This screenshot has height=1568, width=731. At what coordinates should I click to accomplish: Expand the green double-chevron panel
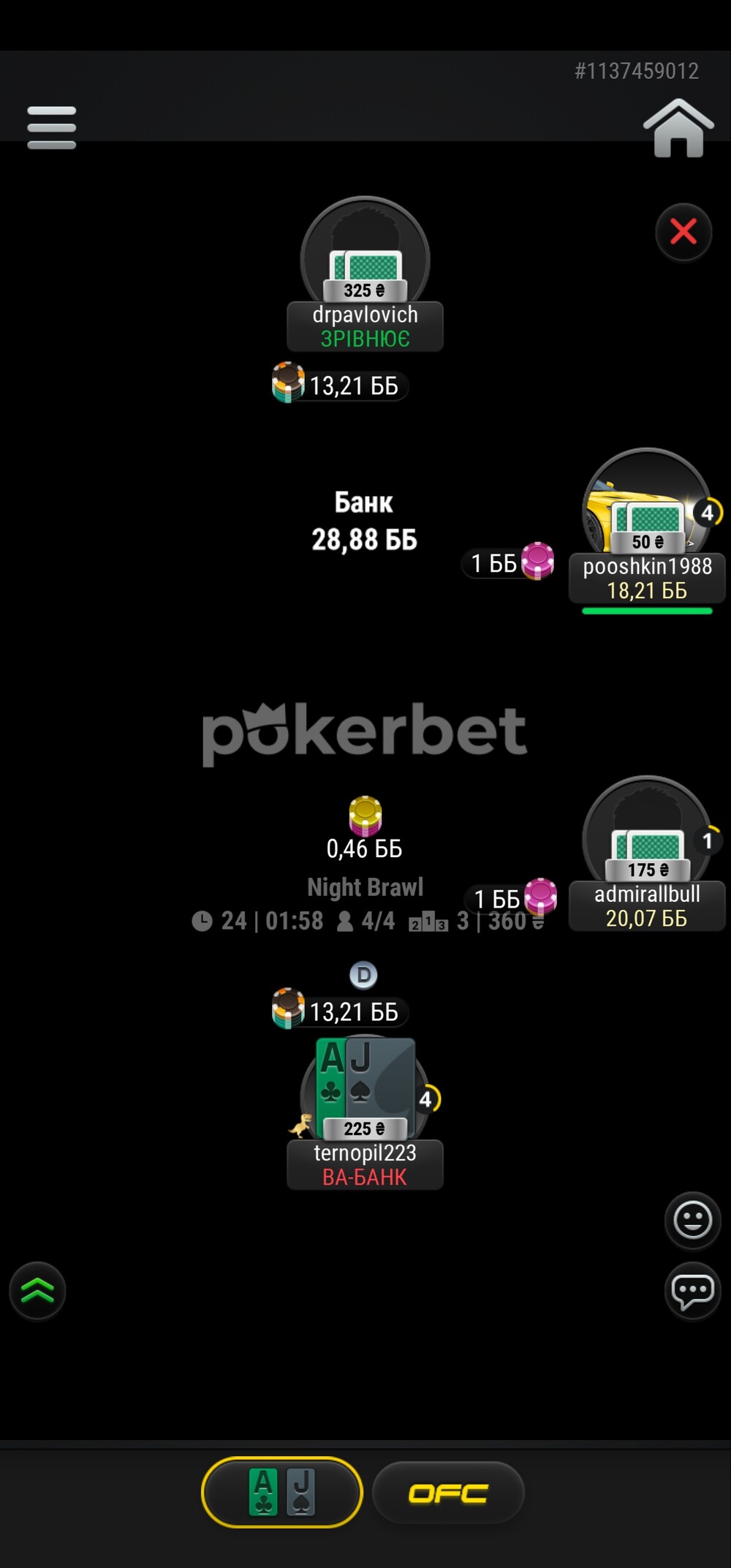(x=37, y=1291)
